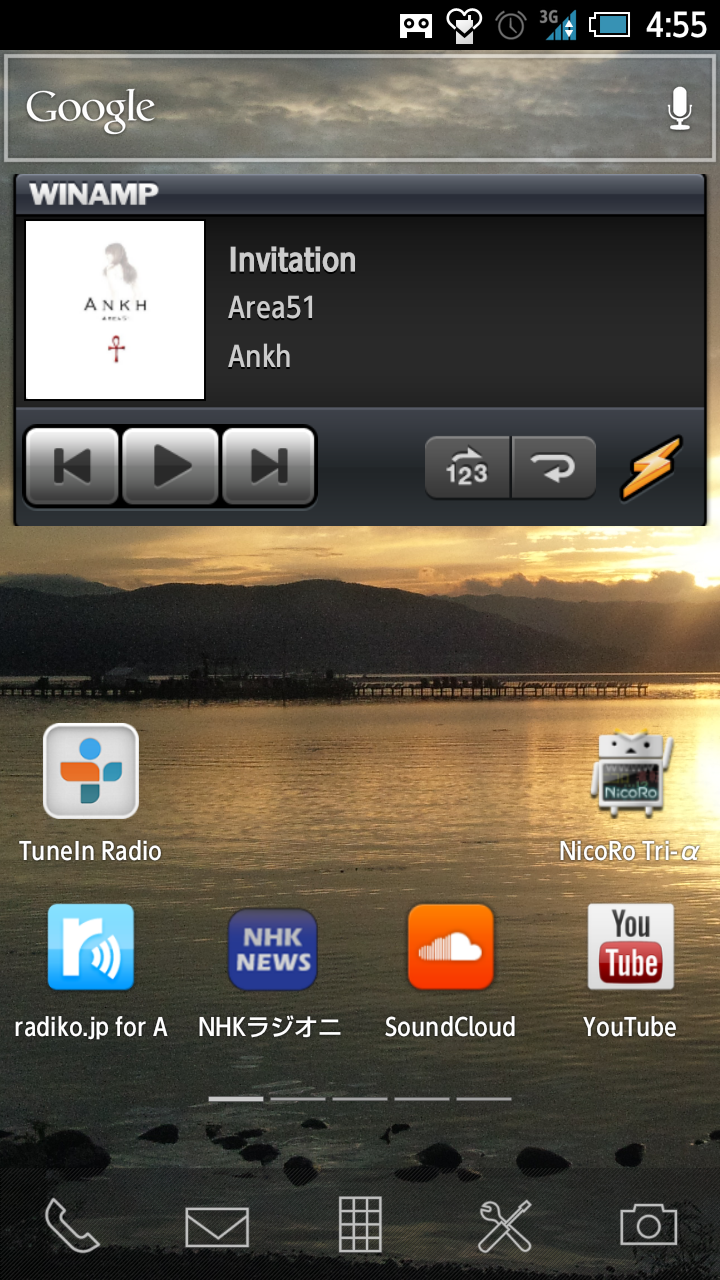Play the song Invitation
The width and height of the screenshot is (720, 1280).
pyautogui.click(x=170, y=466)
